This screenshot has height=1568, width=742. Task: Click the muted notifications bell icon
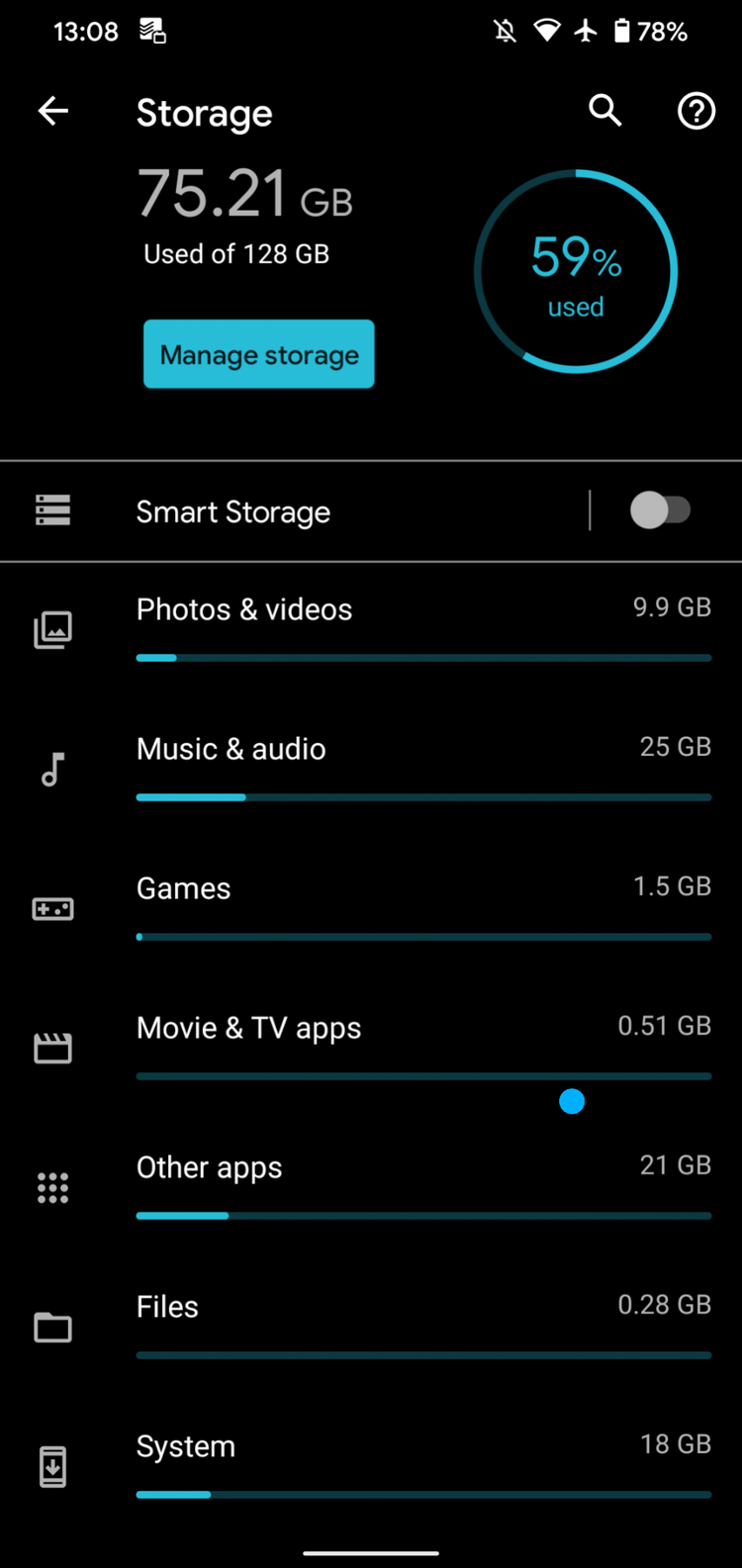coord(504,31)
